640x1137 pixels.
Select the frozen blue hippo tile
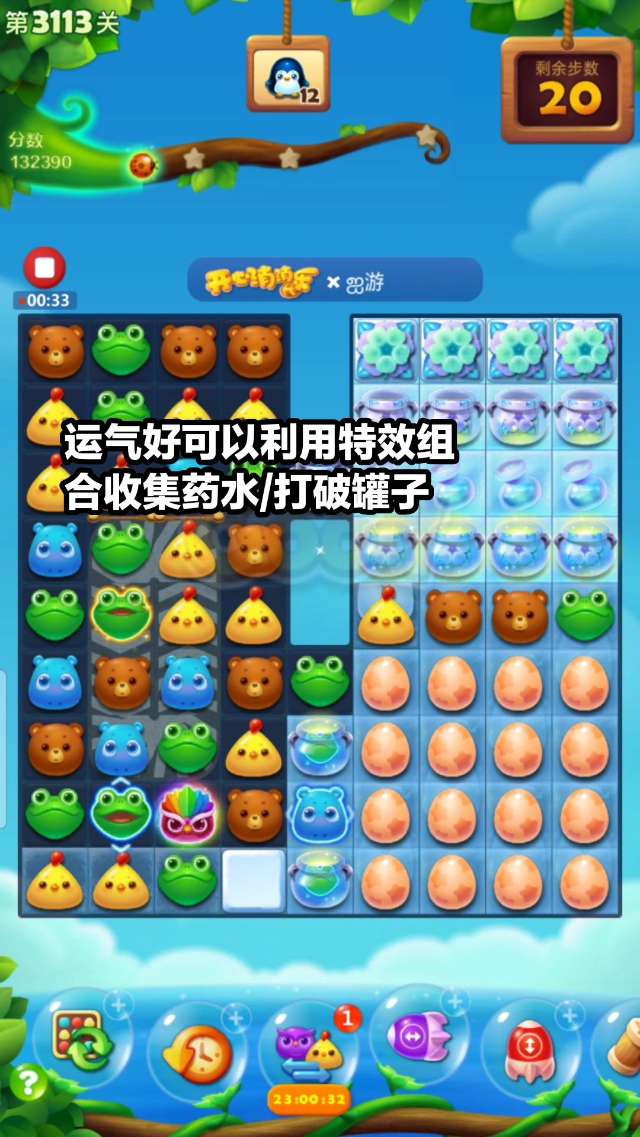tap(320, 814)
